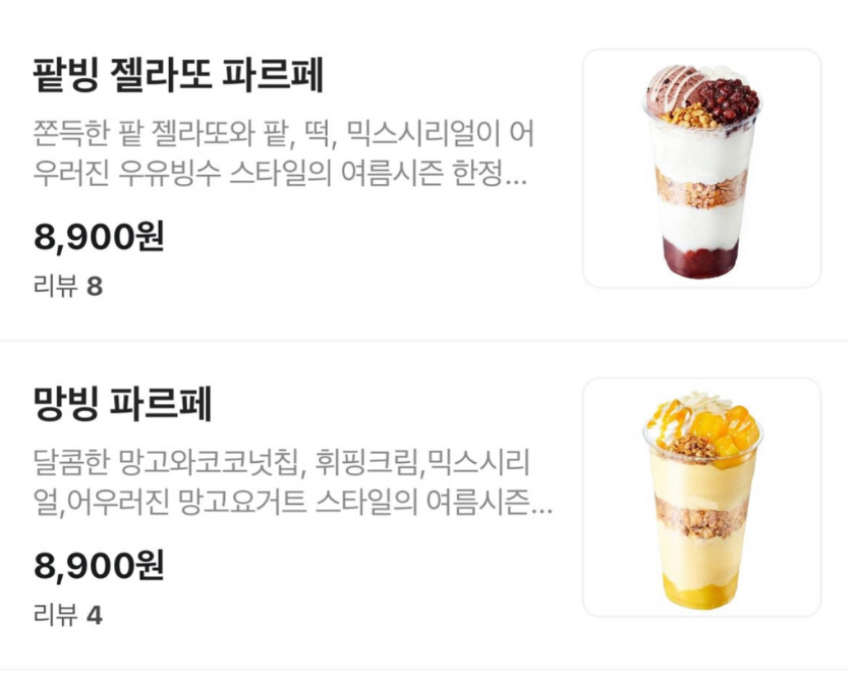Open the 망빙 파르페 menu item
The width and height of the screenshot is (848, 691).
point(122,403)
